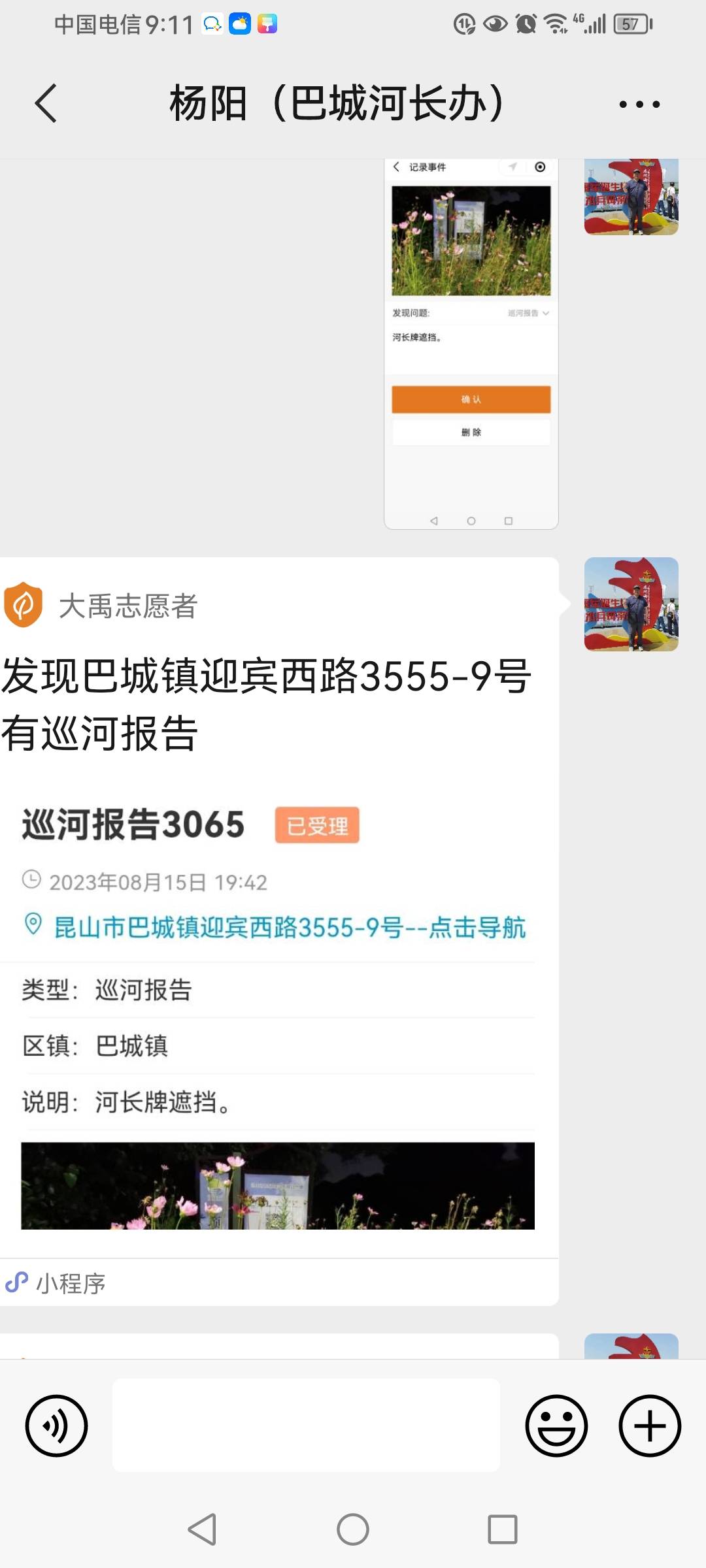Open the 巡河报告3065 mini program card
The height and width of the screenshot is (1568, 706).
279,931
